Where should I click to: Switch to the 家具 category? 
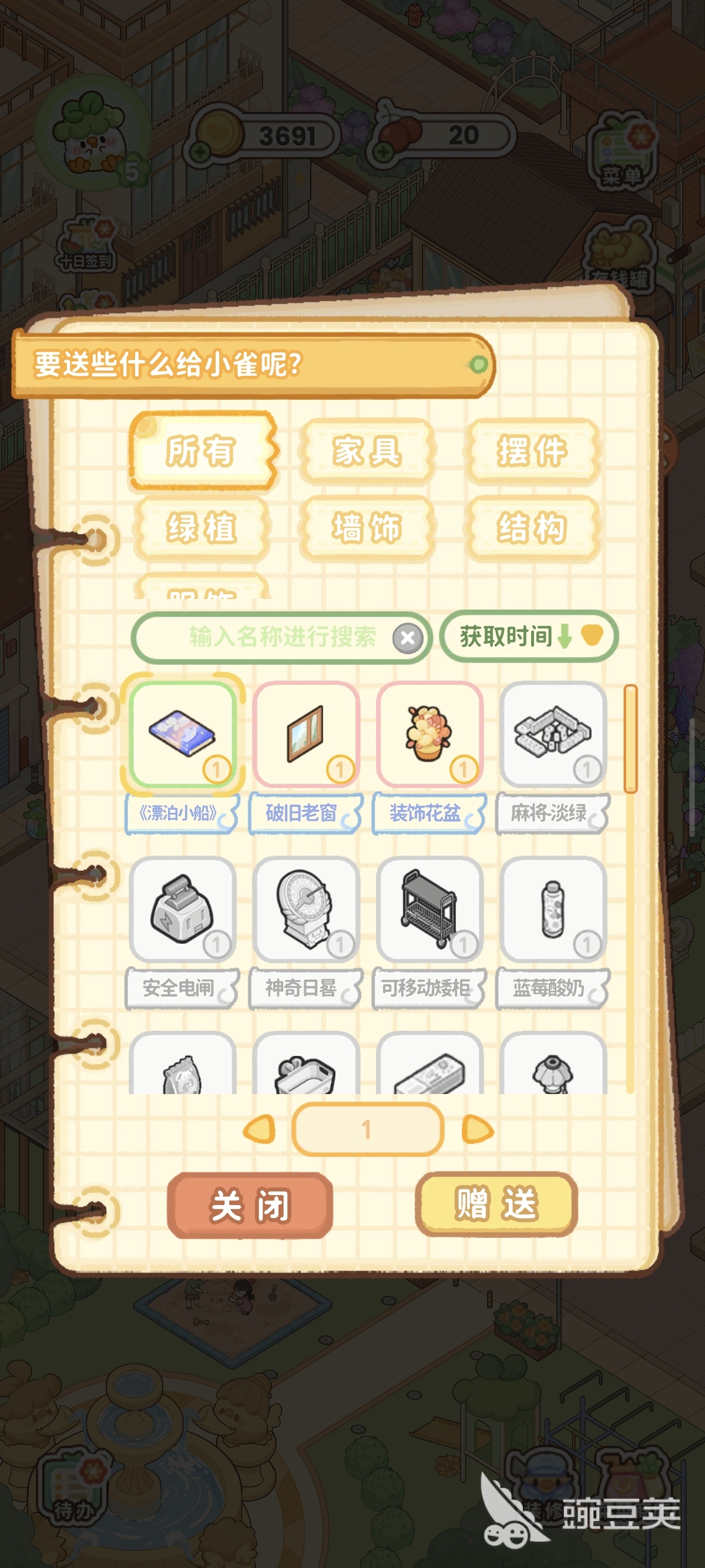[x=367, y=451]
